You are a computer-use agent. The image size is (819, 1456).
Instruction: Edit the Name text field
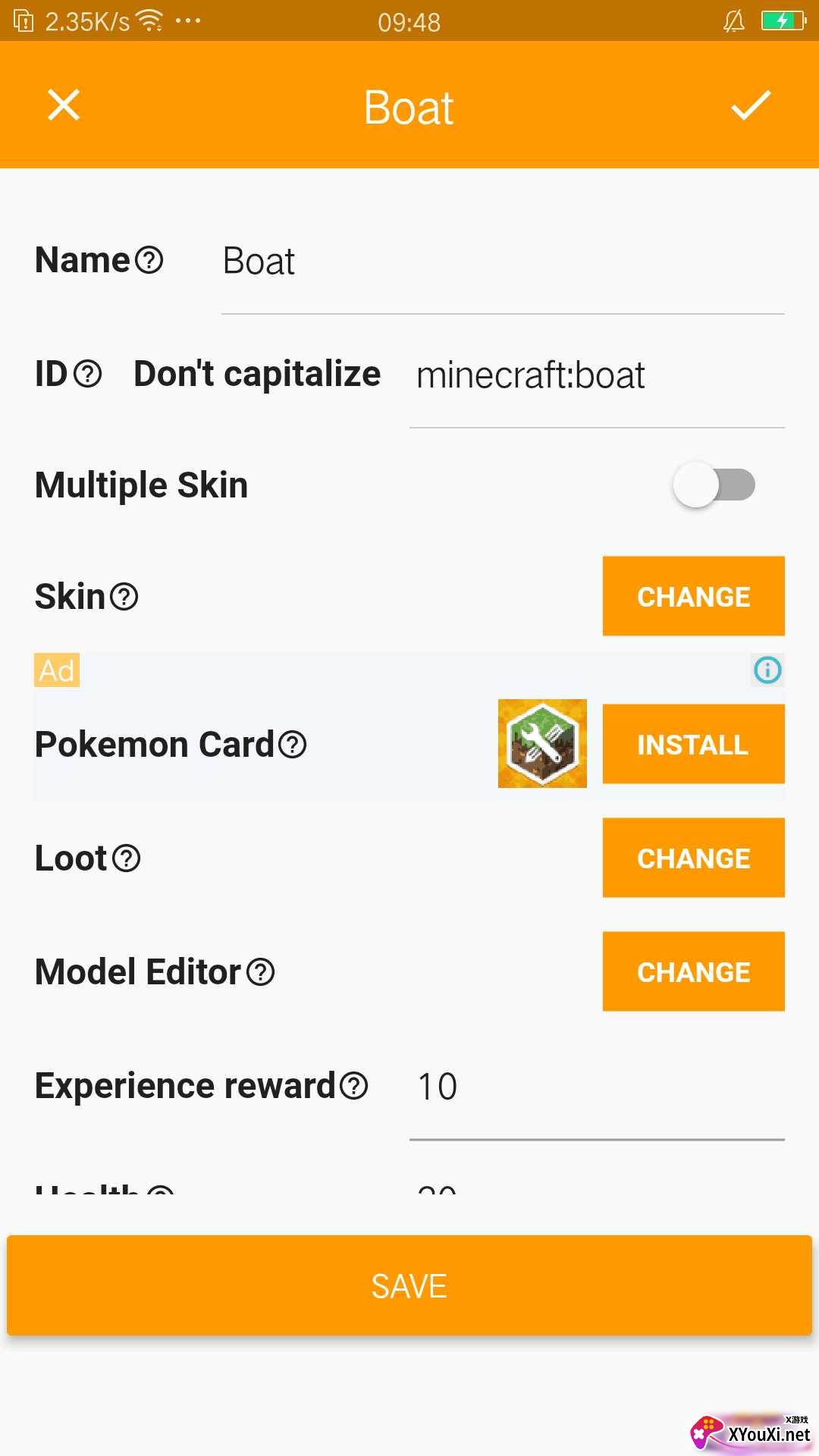(x=502, y=262)
